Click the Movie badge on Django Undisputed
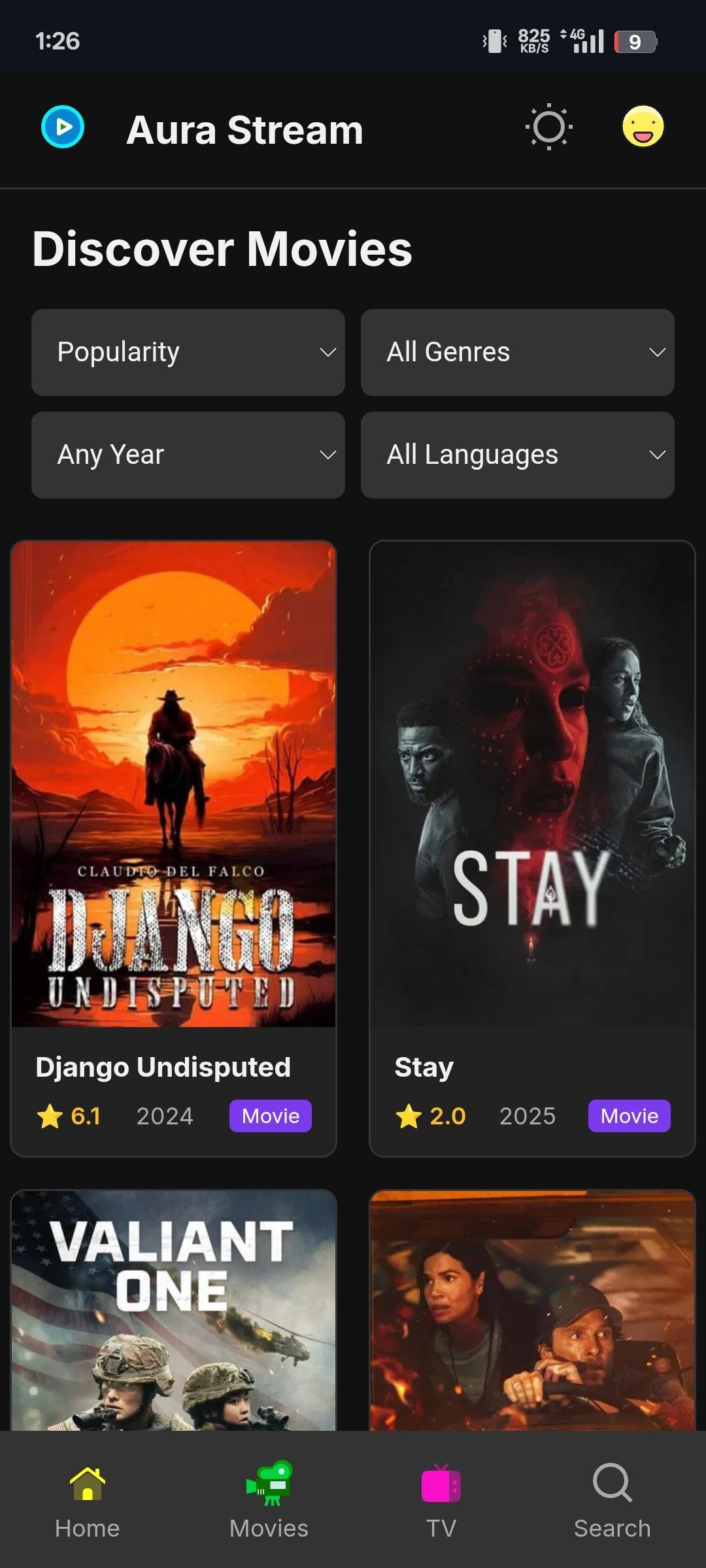Screen dimensions: 706x1568 tap(270, 1116)
